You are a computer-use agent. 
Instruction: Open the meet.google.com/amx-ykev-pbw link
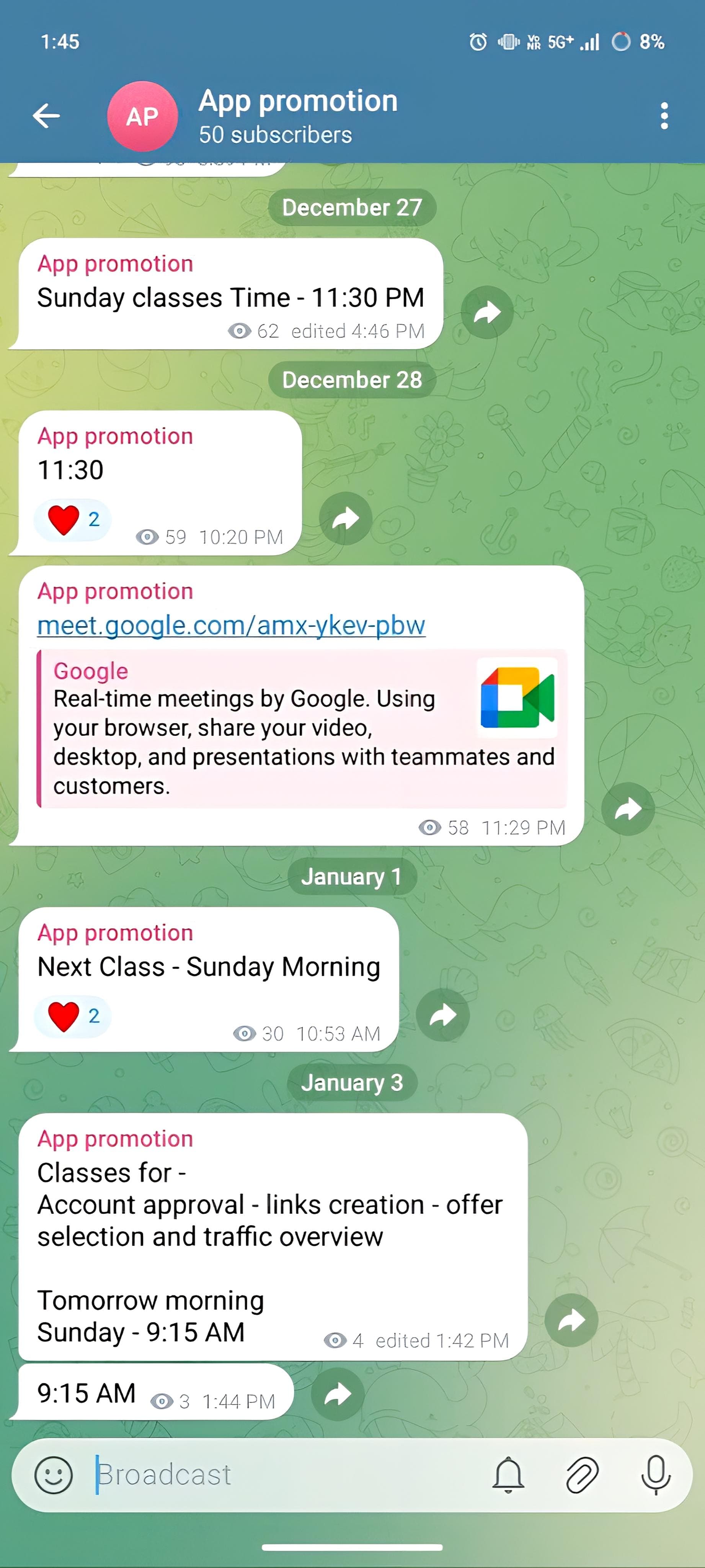click(231, 626)
